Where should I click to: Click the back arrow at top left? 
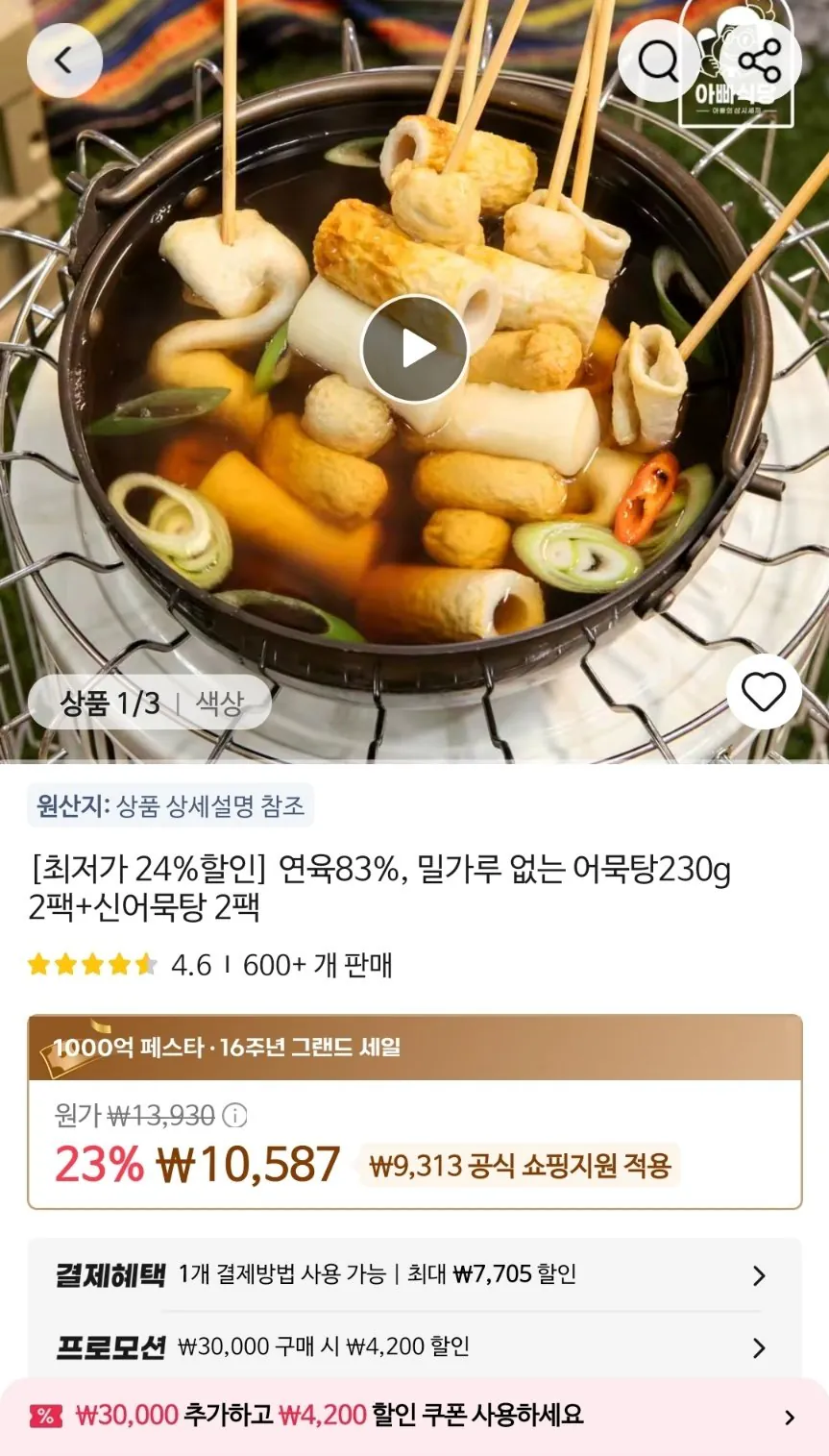(64, 60)
